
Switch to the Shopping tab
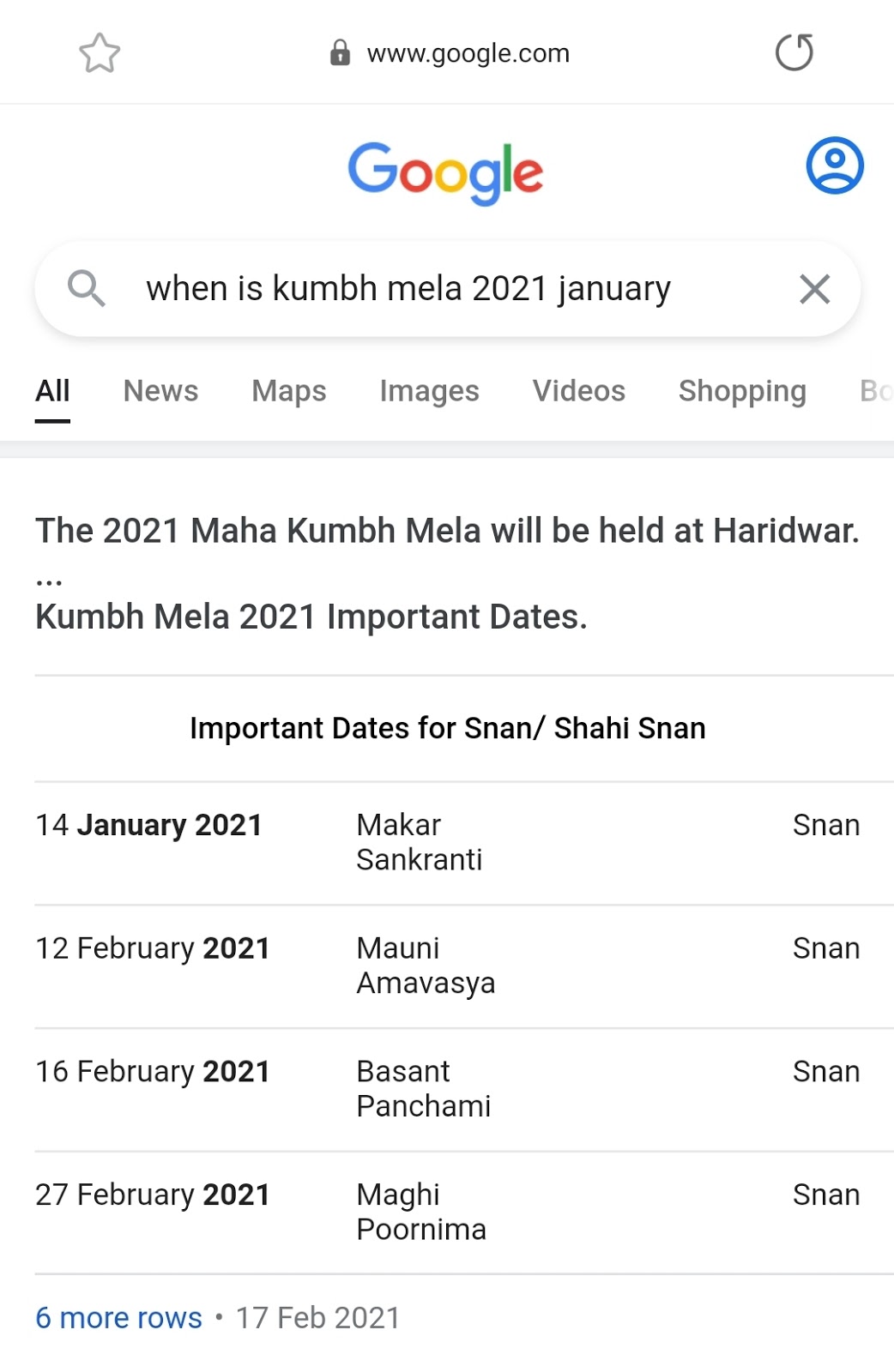[742, 391]
